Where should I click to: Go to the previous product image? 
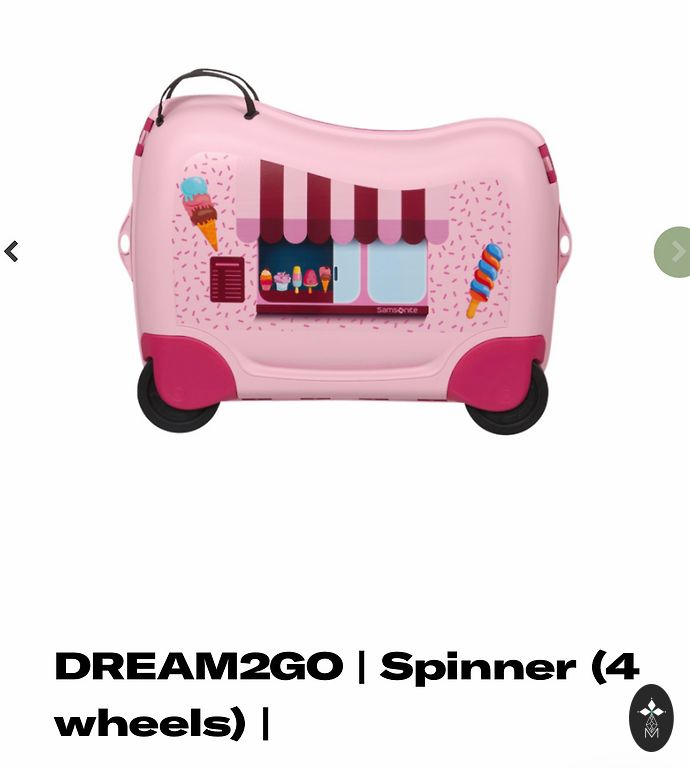pyautogui.click(x=12, y=252)
